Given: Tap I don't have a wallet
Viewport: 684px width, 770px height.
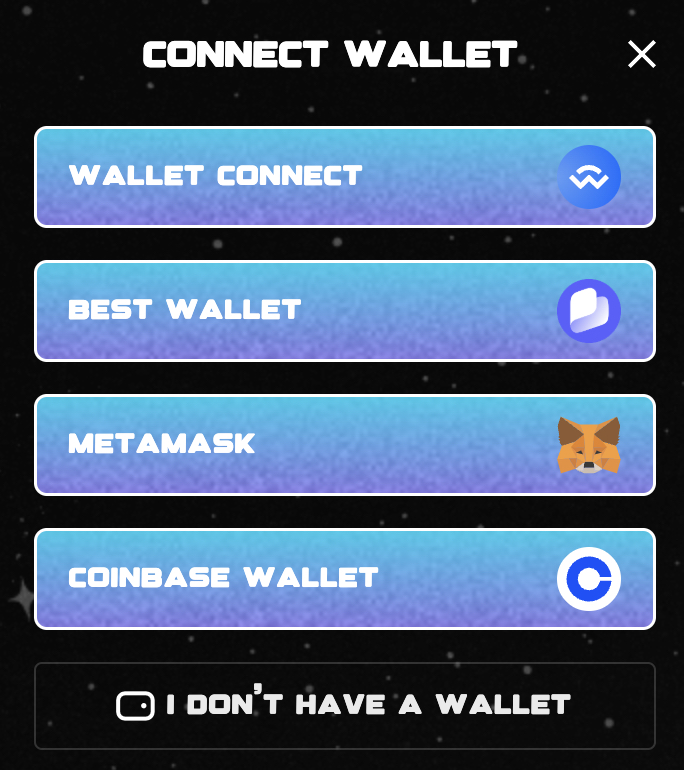Looking at the screenshot, I should click(345, 705).
